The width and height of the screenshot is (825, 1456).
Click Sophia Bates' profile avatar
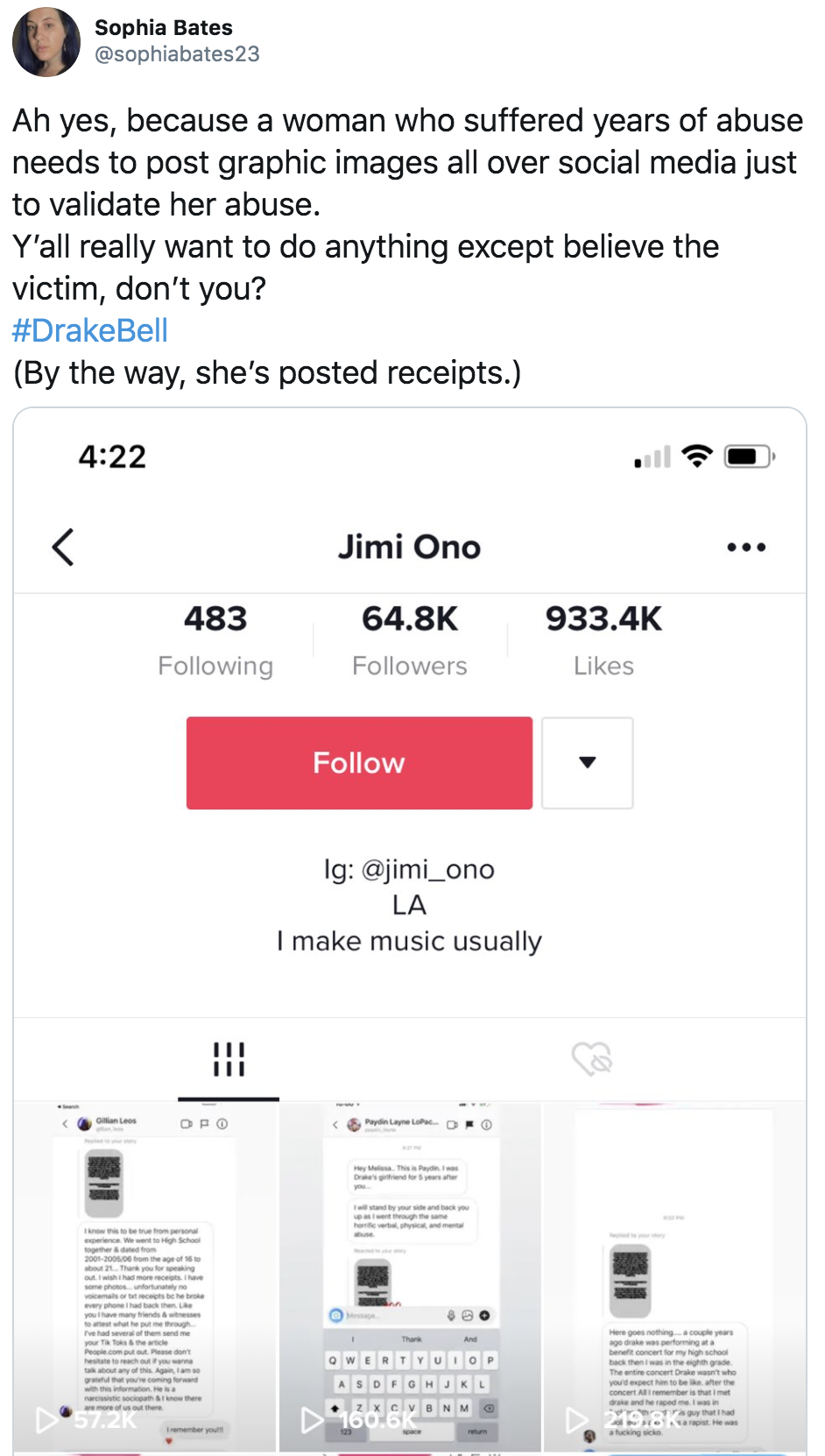(46, 41)
